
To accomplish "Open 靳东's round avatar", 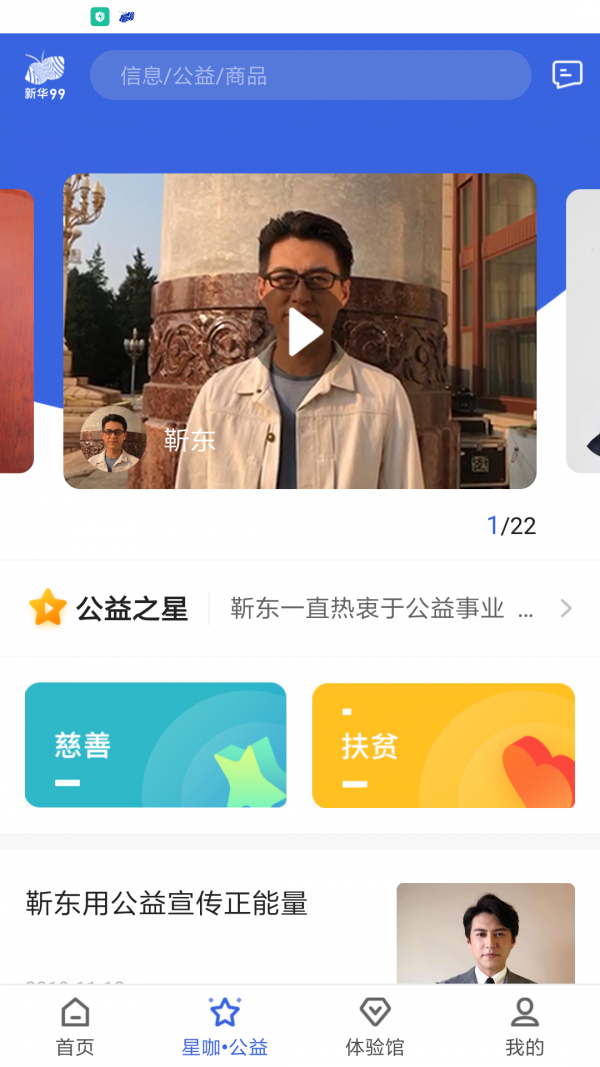I will [x=113, y=440].
